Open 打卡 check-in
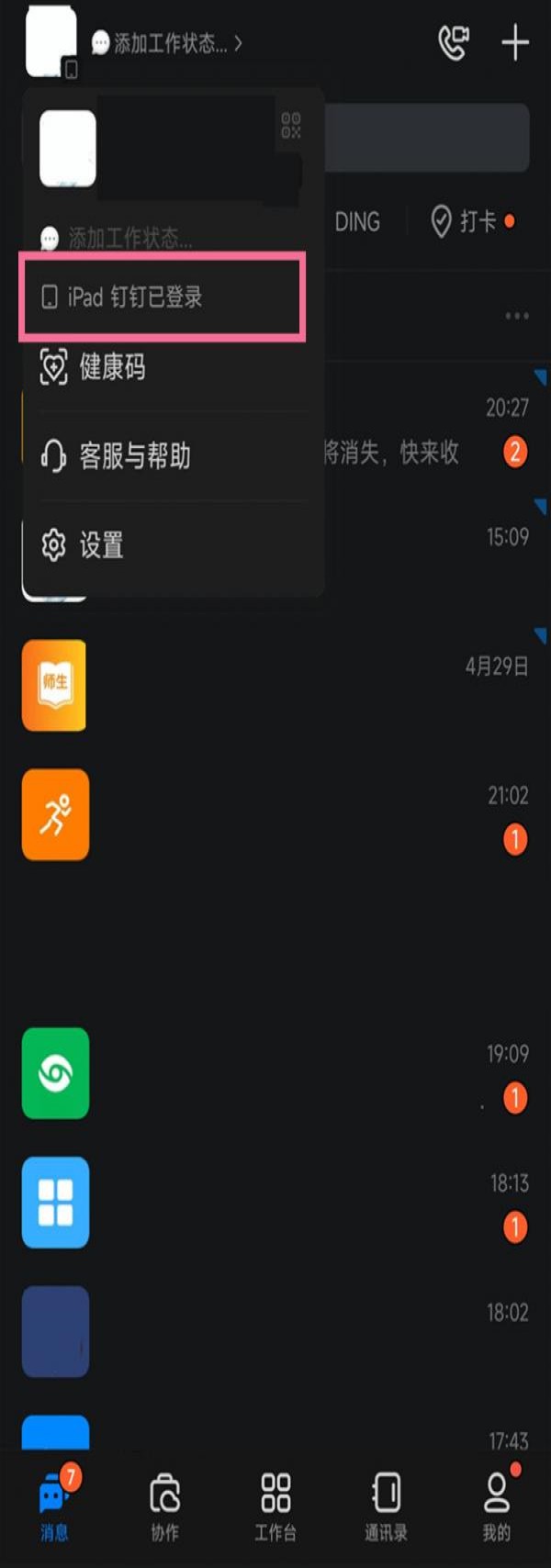551x1568 pixels. pos(473,221)
